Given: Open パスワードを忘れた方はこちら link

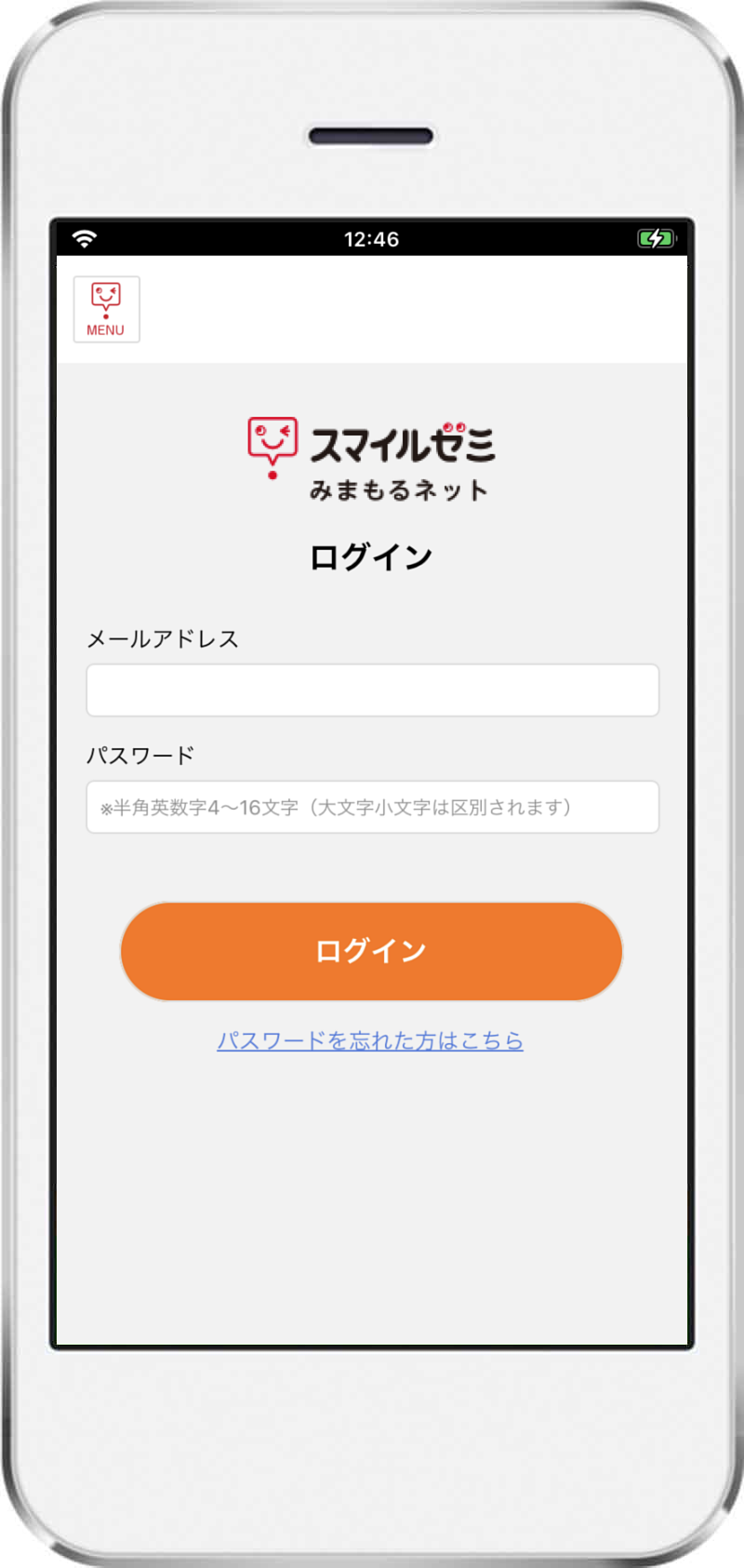Looking at the screenshot, I should tap(370, 1040).
